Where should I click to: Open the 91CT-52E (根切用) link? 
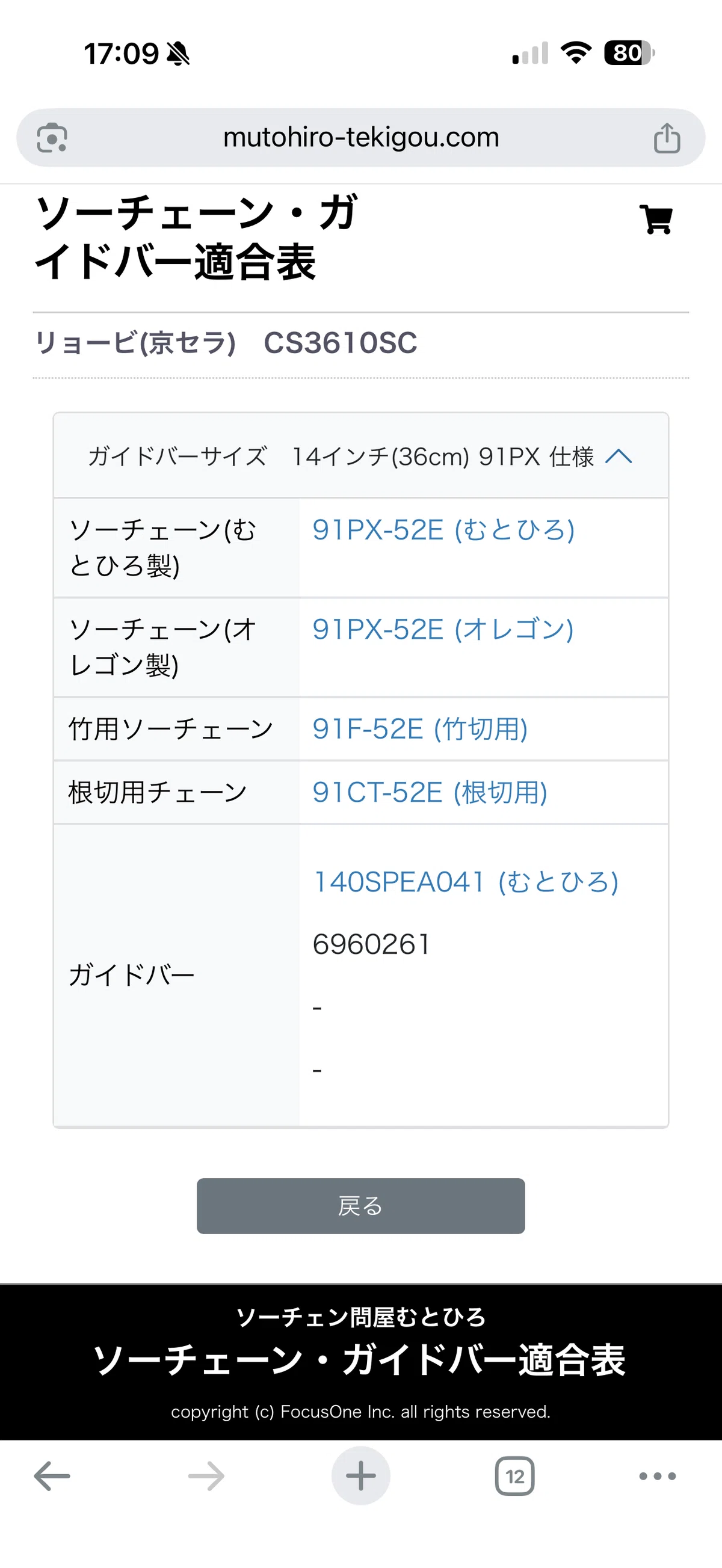pyautogui.click(x=430, y=792)
